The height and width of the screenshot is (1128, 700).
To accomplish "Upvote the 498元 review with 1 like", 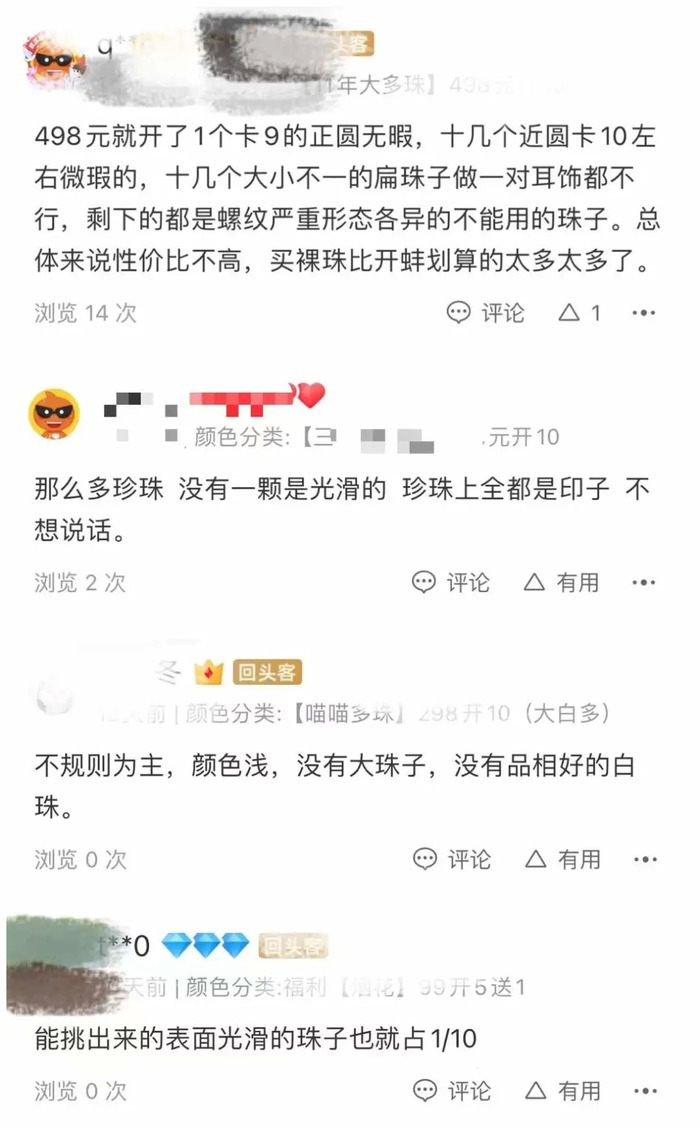I will 580,313.
